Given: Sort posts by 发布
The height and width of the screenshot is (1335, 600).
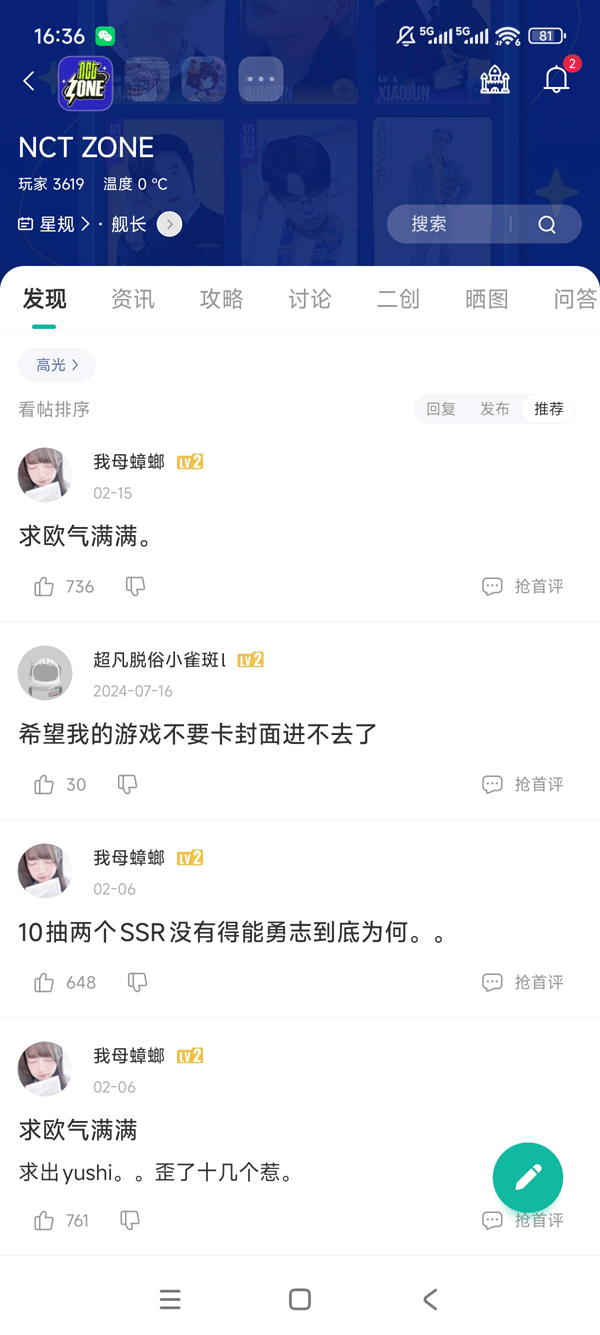Looking at the screenshot, I should point(495,409).
